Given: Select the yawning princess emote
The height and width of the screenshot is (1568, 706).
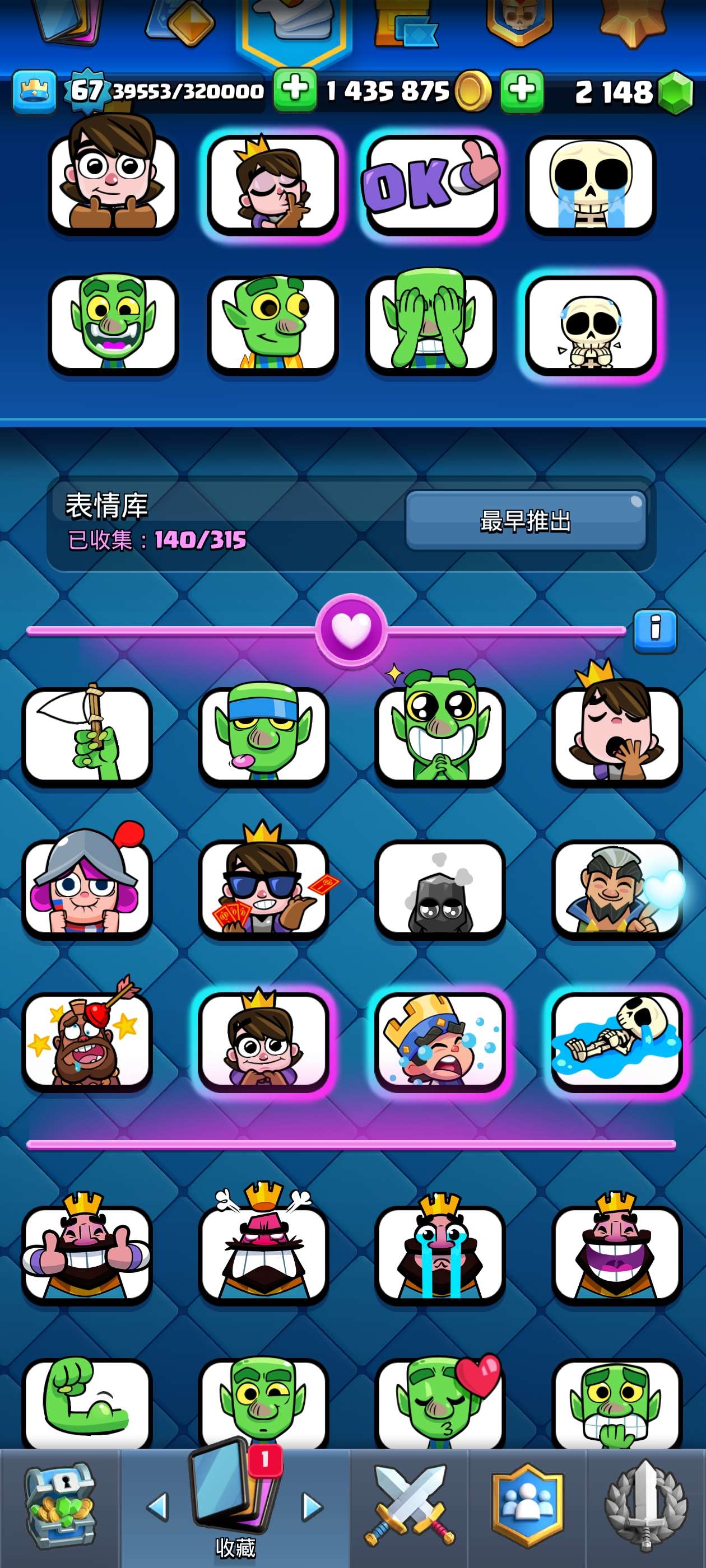Looking at the screenshot, I should (x=616, y=736).
